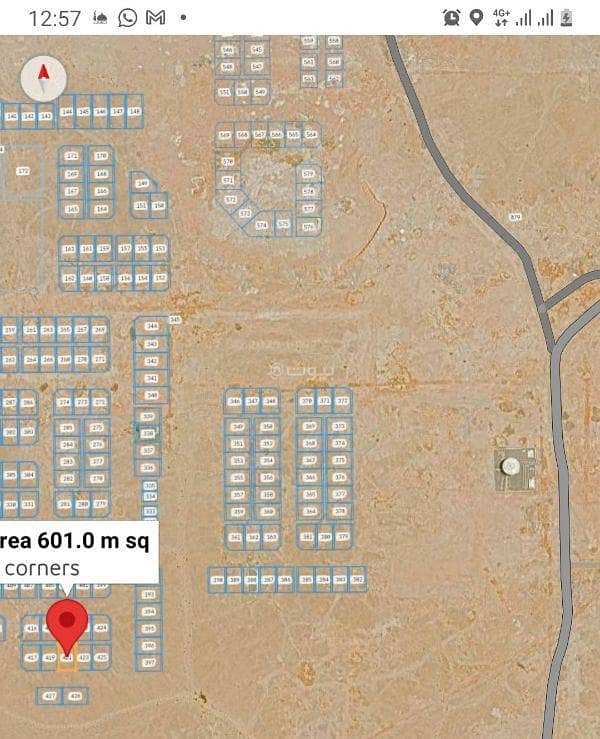Open the Area 601.0 m sq info callout
The height and width of the screenshot is (739, 600).
tap(78, 553)
